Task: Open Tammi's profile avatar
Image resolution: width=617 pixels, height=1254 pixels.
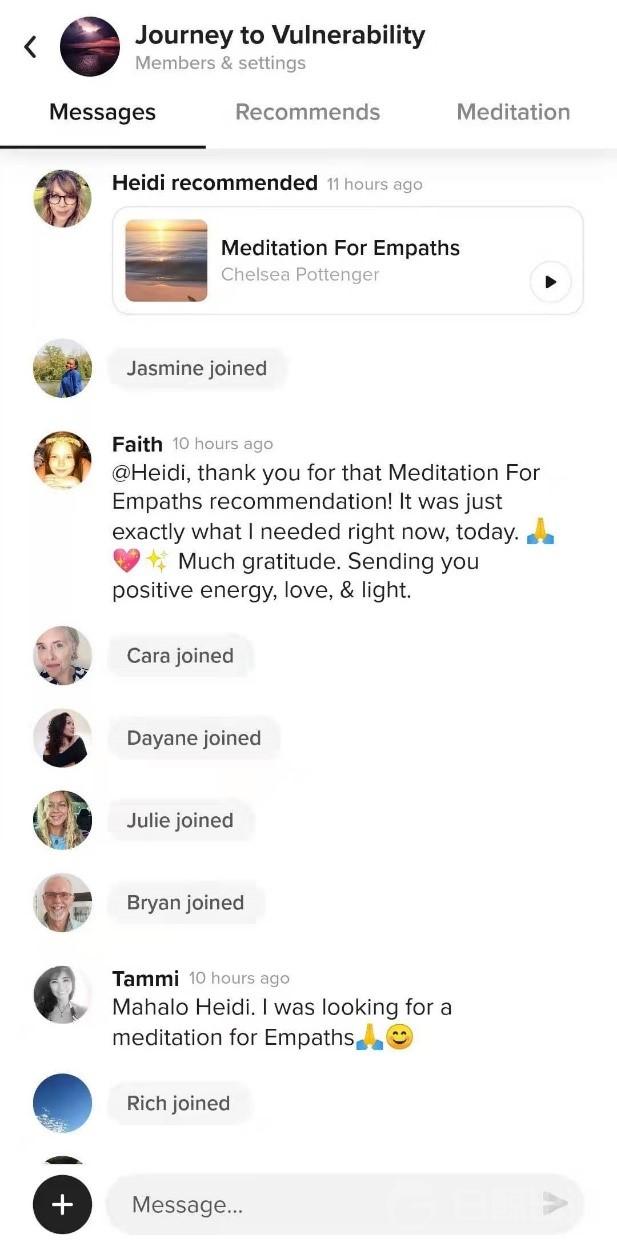Action: click(x=62, y=994)
